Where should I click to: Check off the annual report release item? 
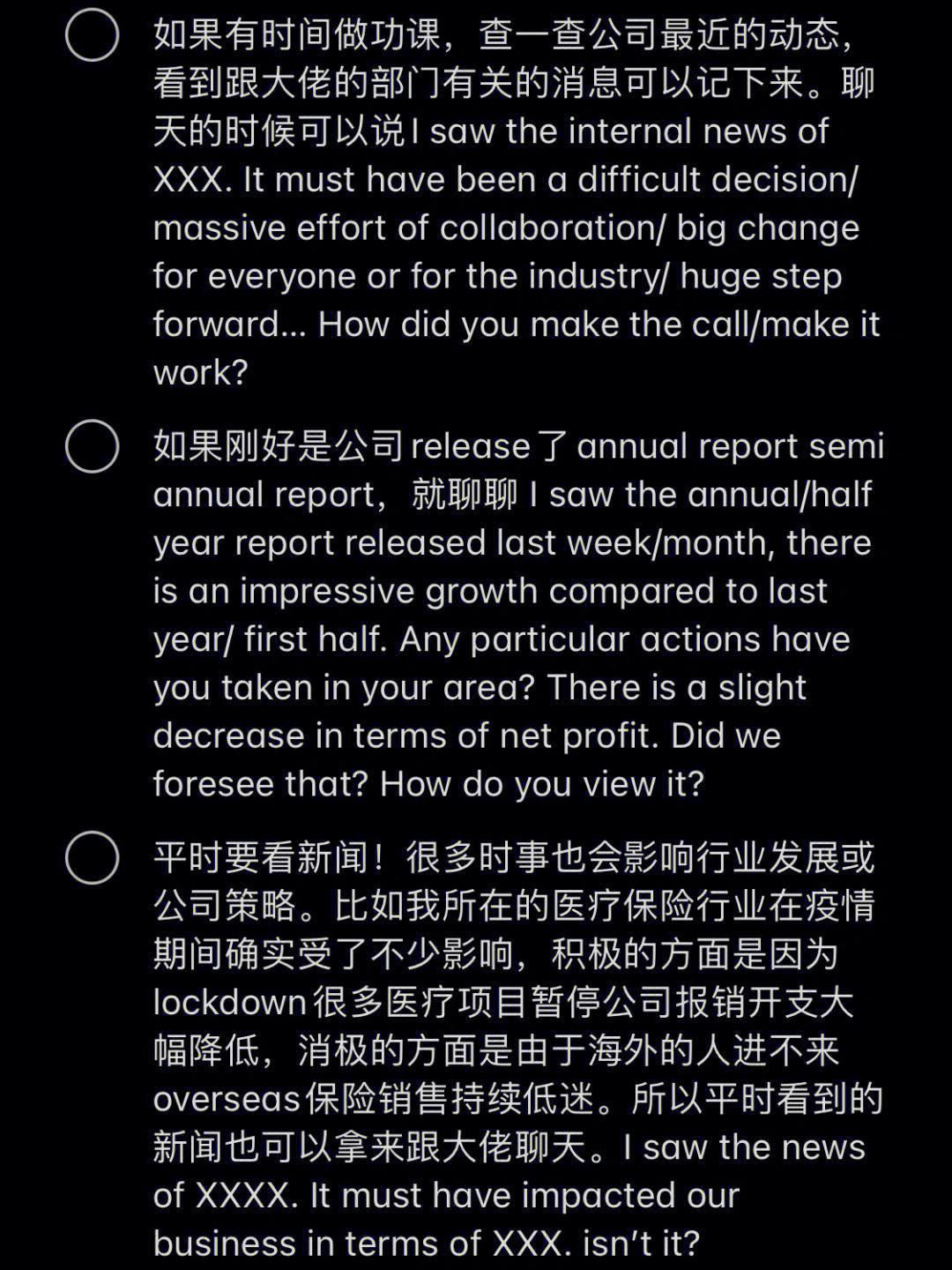pyautogui.click(x=92, y=446)
